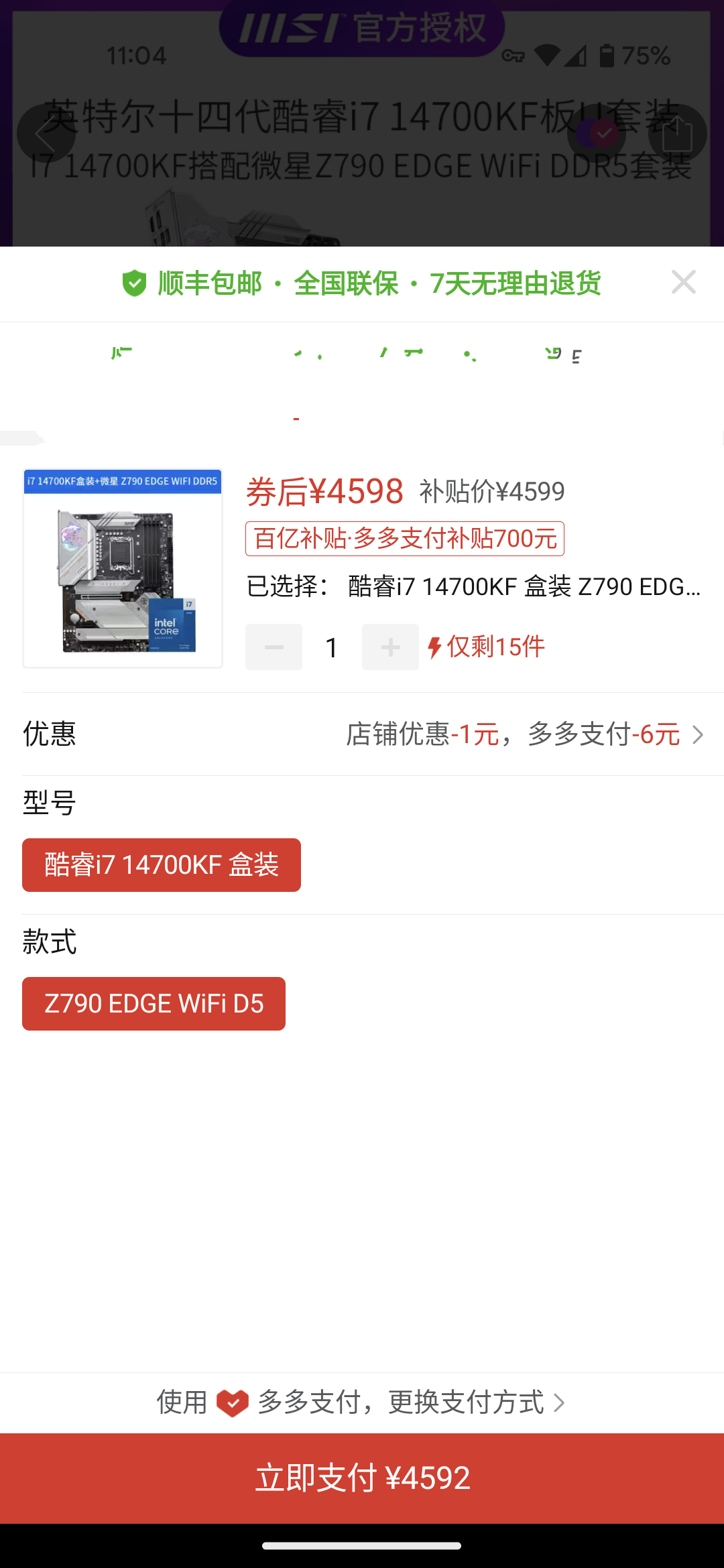Enlarge the product thumbnail image
The width and height of the screenshot is (724, 1568).
pos(123,568)
